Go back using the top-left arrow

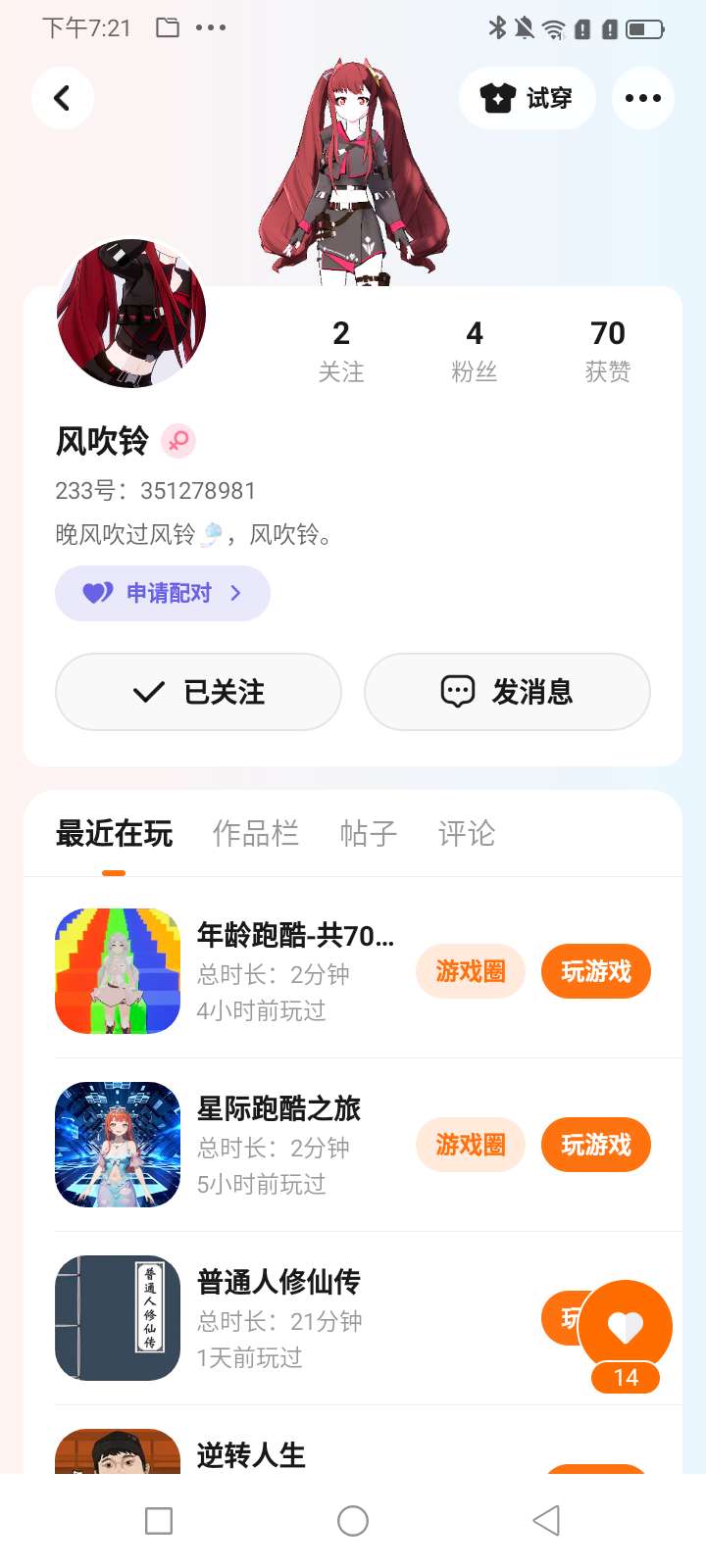[x=62, y=98]
